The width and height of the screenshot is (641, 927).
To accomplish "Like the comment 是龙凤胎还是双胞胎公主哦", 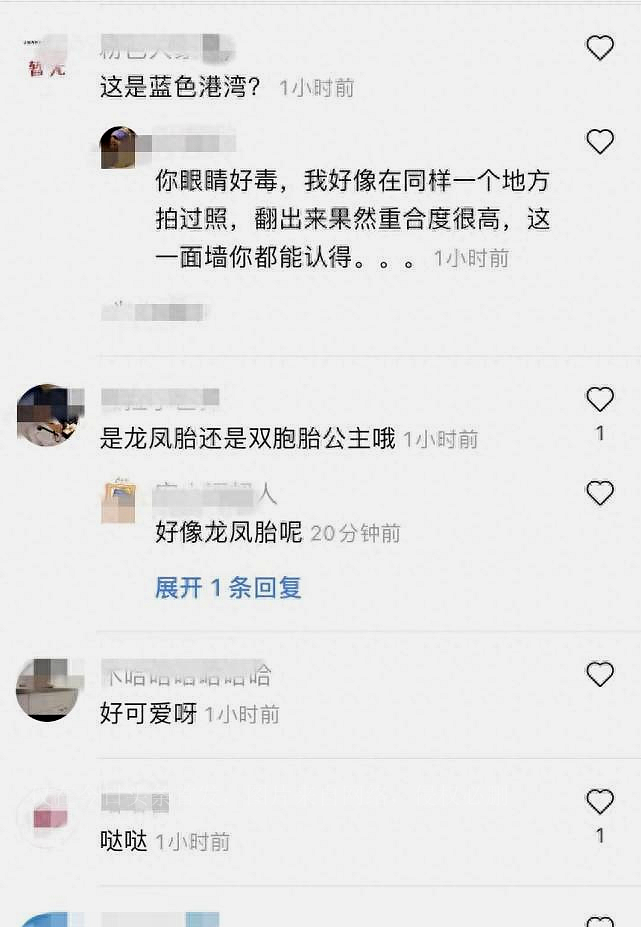I will (x=599, y=400).
